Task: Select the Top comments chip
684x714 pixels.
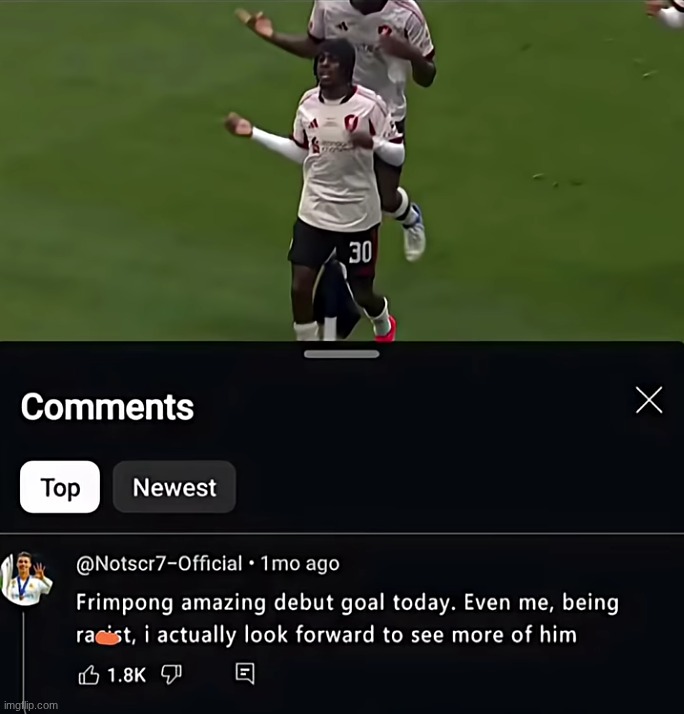Action: pos(60,487)
